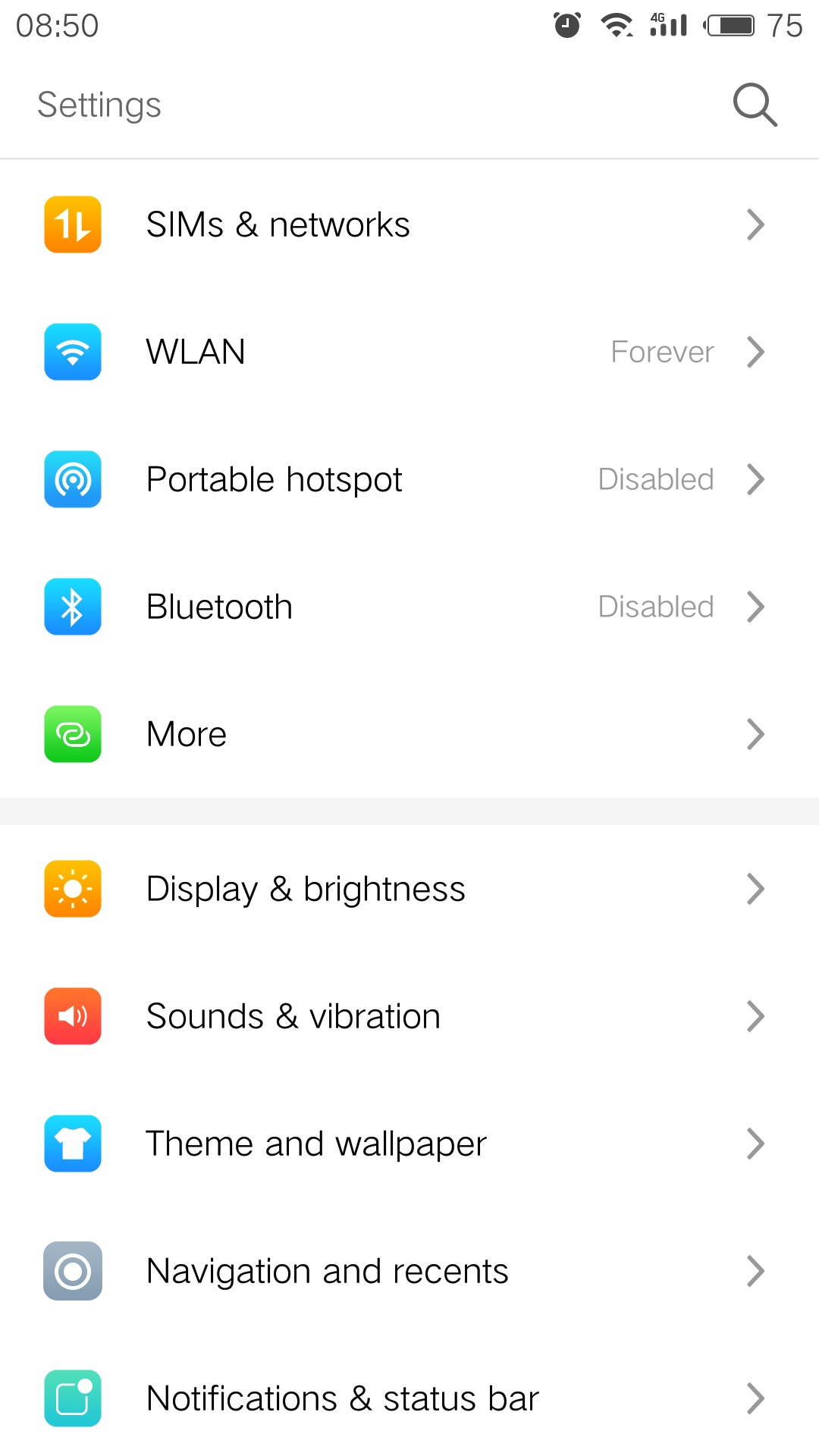
Task: Go to Portable hotspot settings
Action: (x=409, y=479)
